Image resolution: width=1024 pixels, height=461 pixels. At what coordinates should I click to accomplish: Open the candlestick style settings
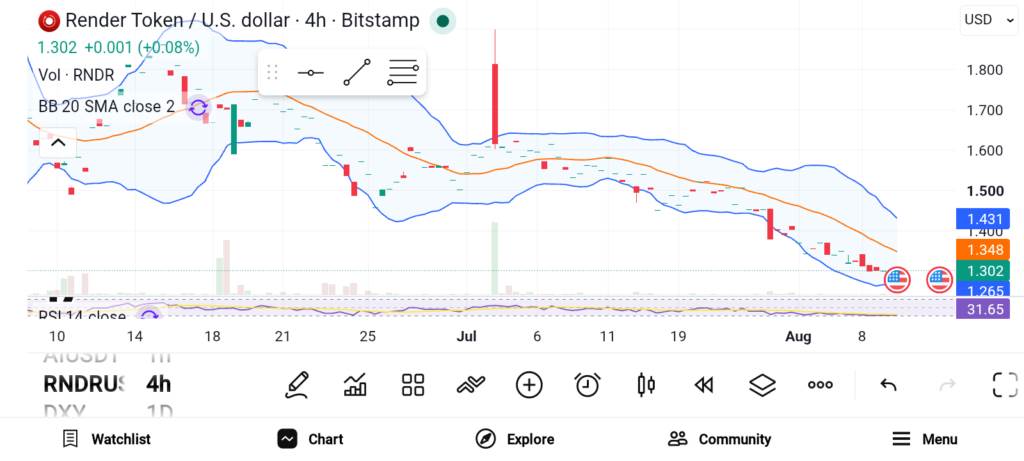click(x=645, y=385)
